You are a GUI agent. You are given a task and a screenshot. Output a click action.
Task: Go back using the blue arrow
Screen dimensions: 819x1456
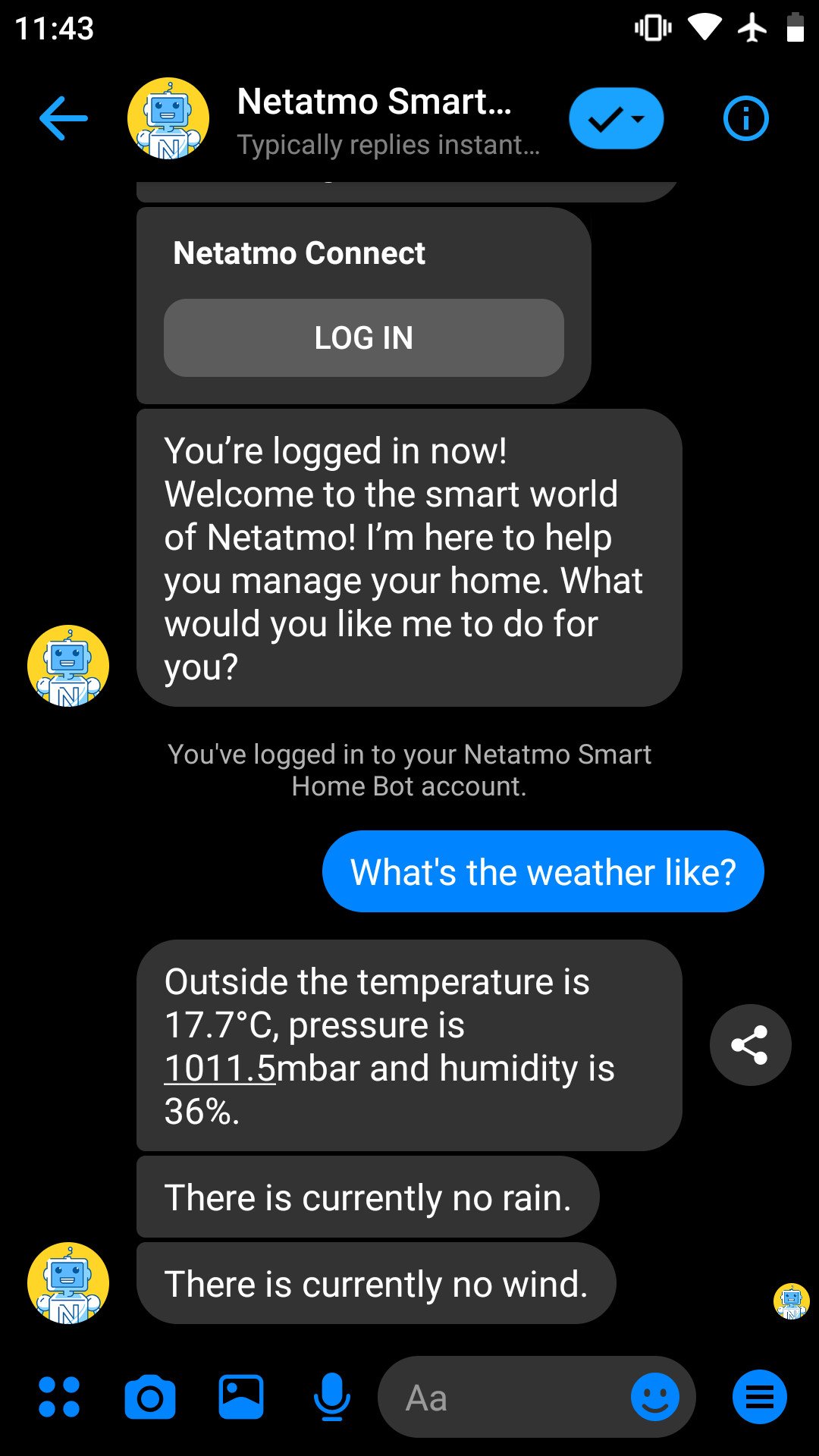64,118
